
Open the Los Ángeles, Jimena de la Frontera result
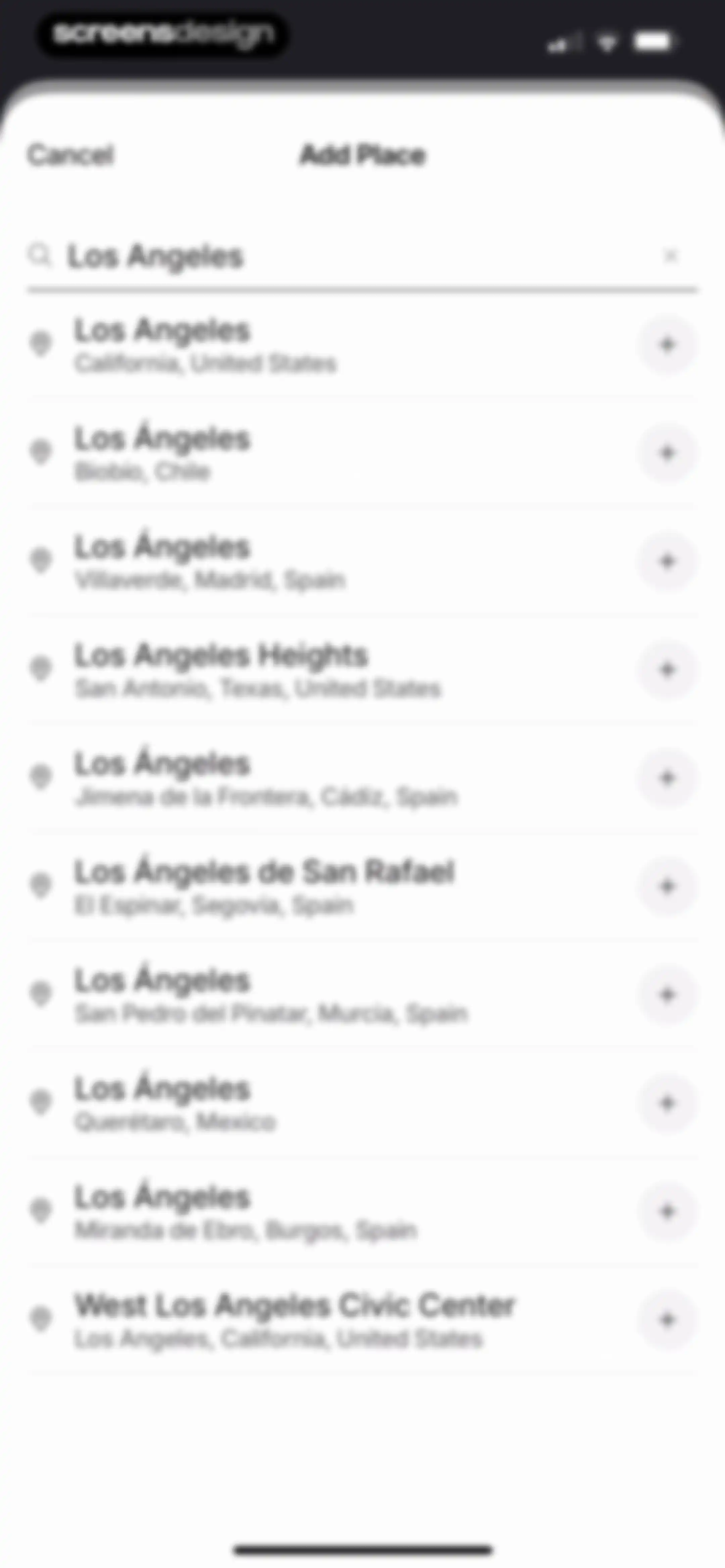(362, 778)
